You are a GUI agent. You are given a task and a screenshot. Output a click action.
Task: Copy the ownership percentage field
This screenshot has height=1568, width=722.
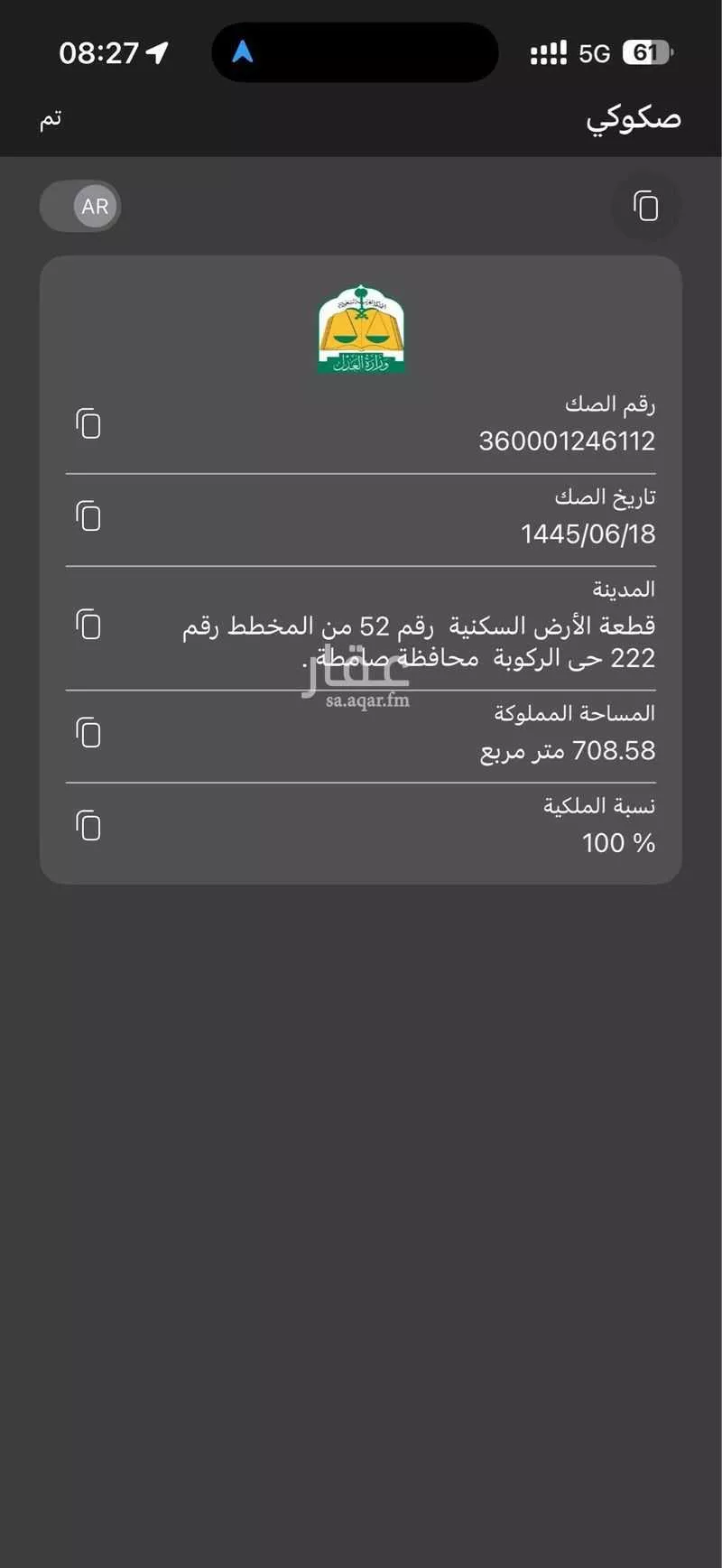coord(88,826)
